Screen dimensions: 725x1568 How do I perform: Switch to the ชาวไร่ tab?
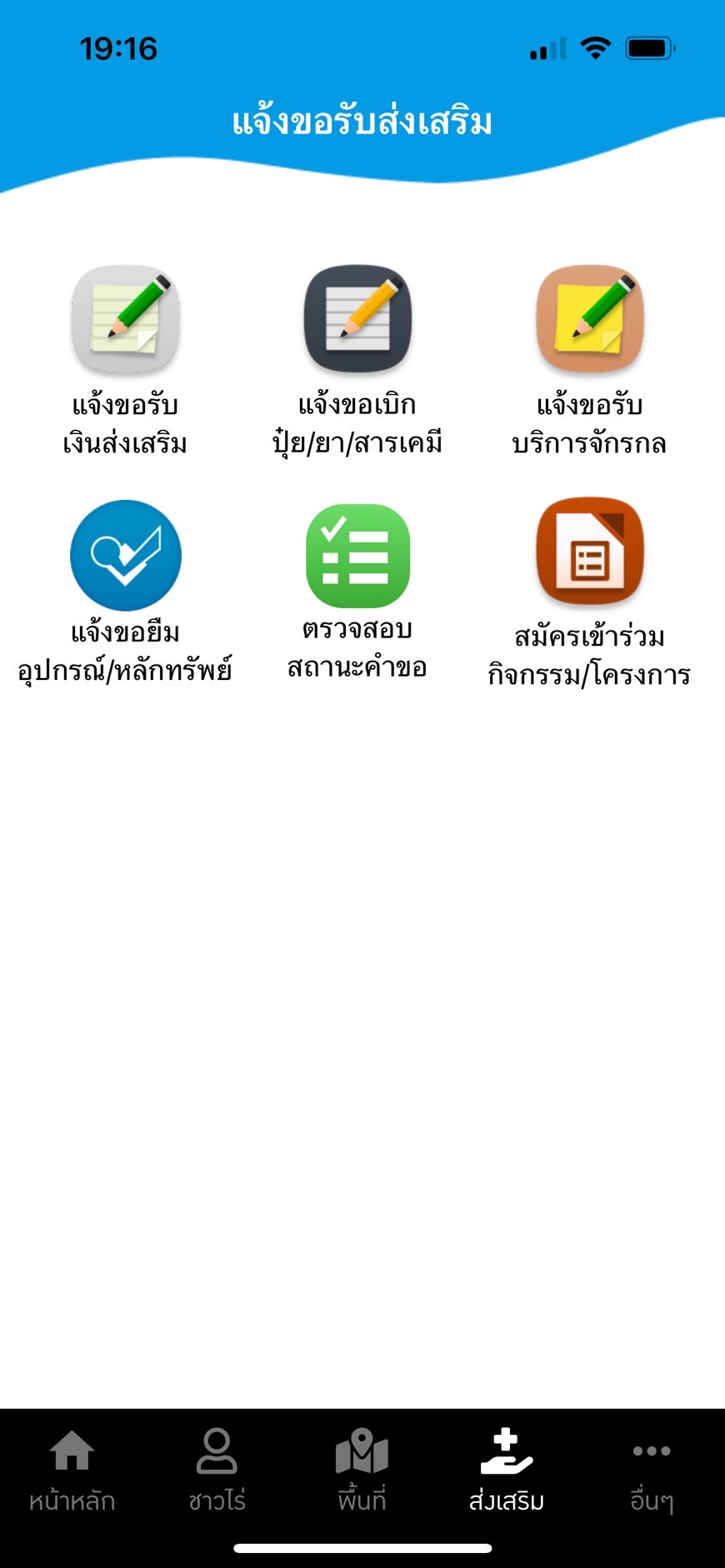[x=217, y=1470]
